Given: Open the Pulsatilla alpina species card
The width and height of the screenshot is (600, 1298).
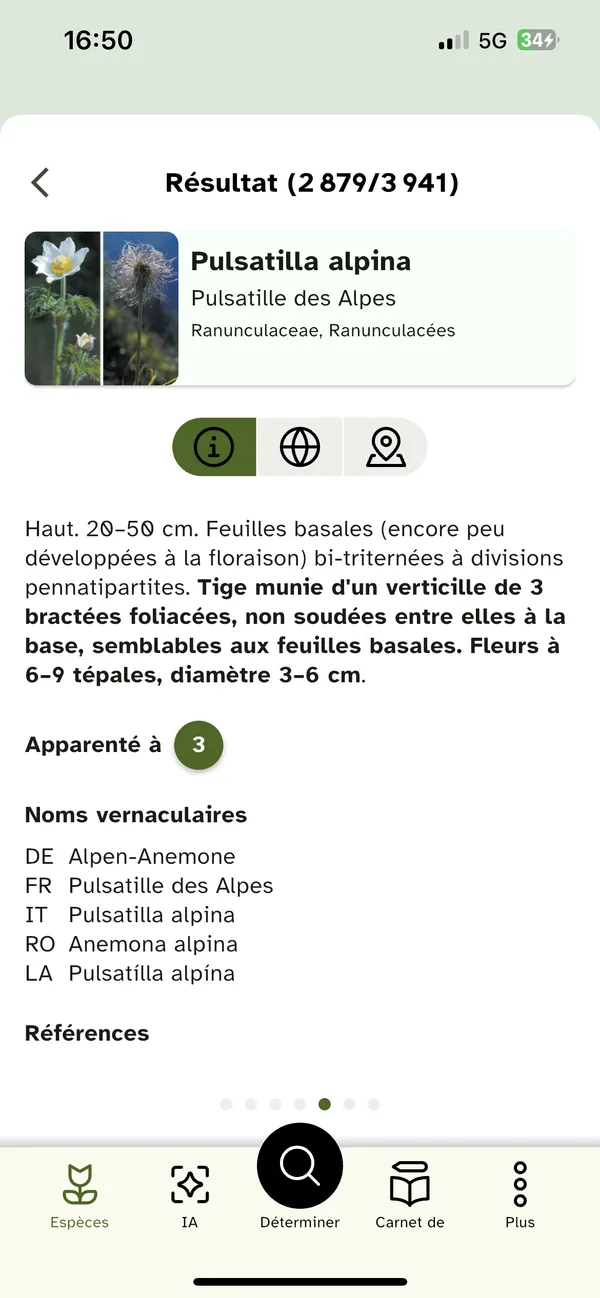Looking at the screenshot, I should pos(300,308).
